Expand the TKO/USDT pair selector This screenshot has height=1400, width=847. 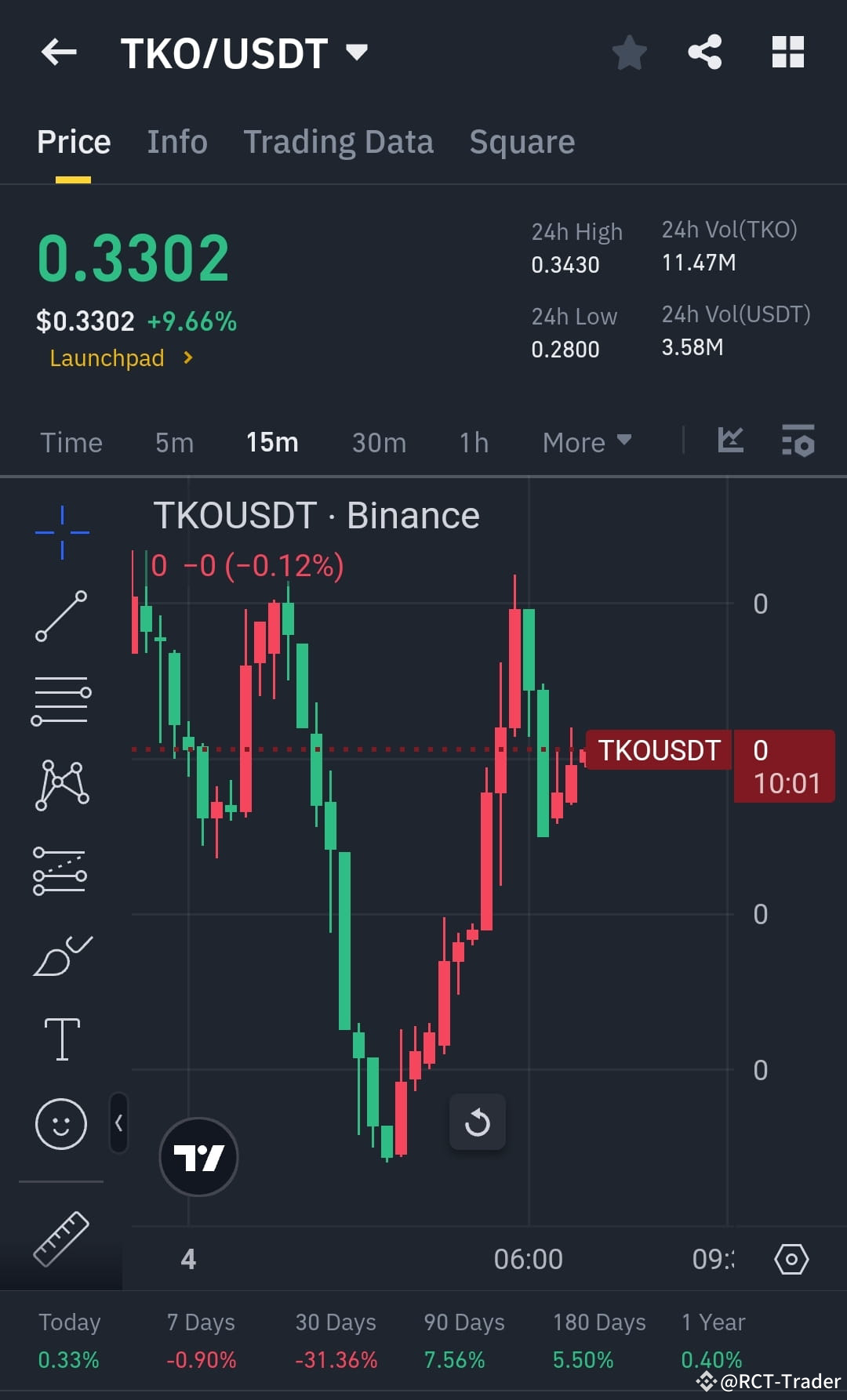coord(357,52)
